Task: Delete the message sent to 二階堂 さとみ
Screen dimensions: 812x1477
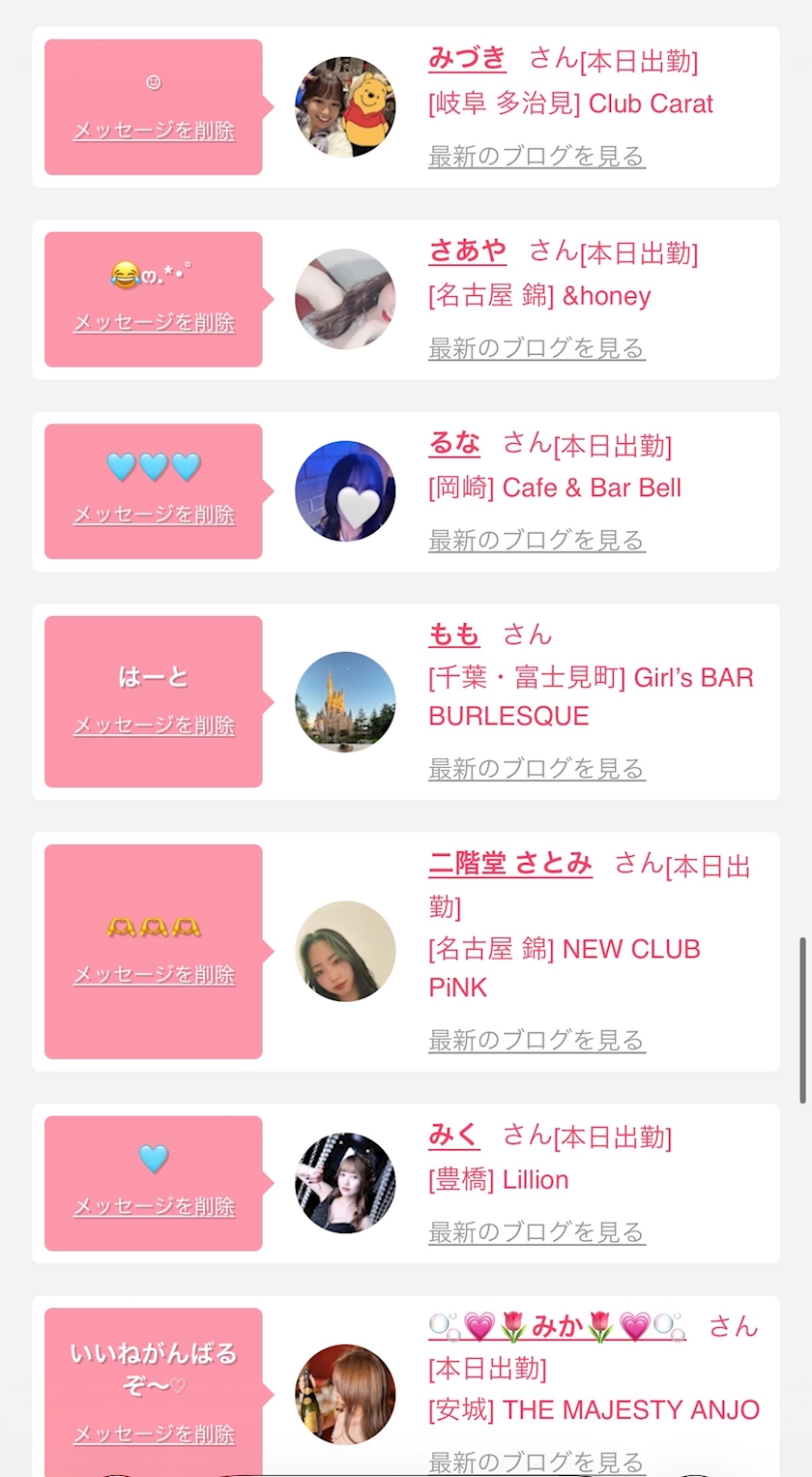Action: coord(154,975)
